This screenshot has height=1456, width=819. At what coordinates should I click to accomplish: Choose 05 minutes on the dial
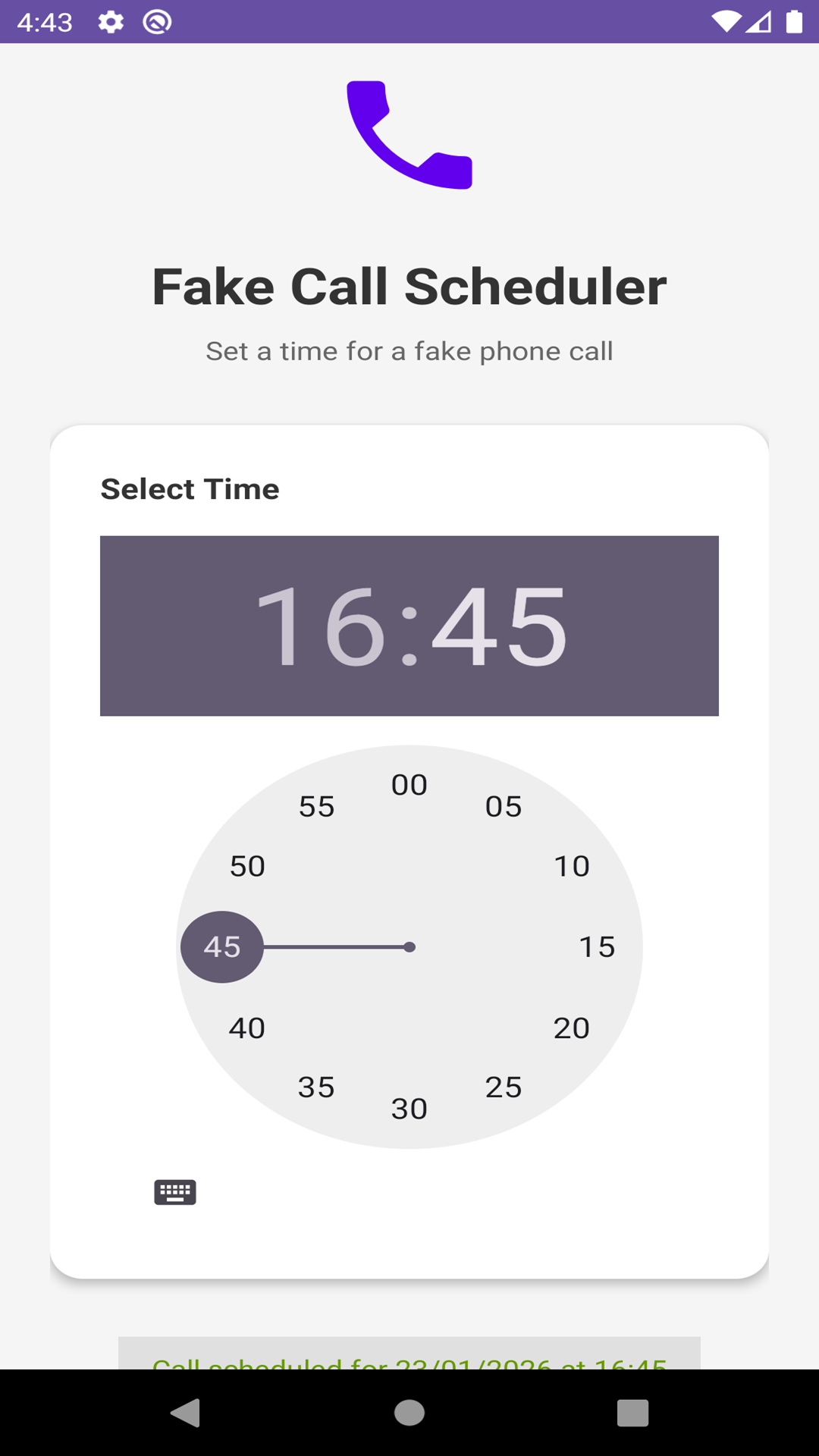[504, 806]
